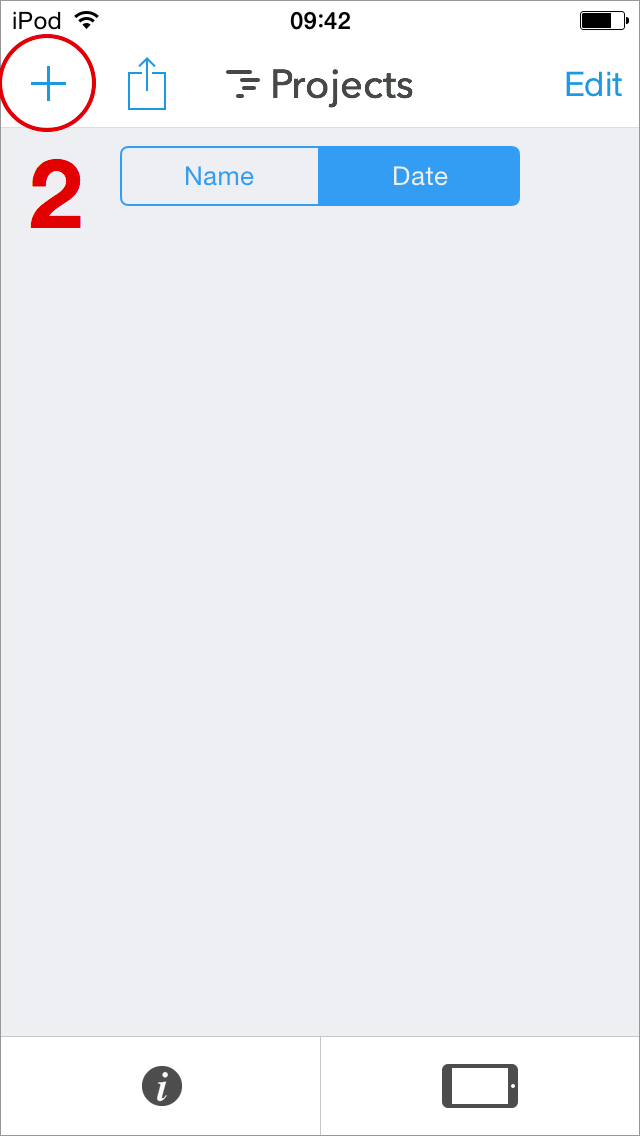The width and height of the screenshot is (640, 1136).
Task: Select the Date sorting segment
Action: [x=419, y=176]
